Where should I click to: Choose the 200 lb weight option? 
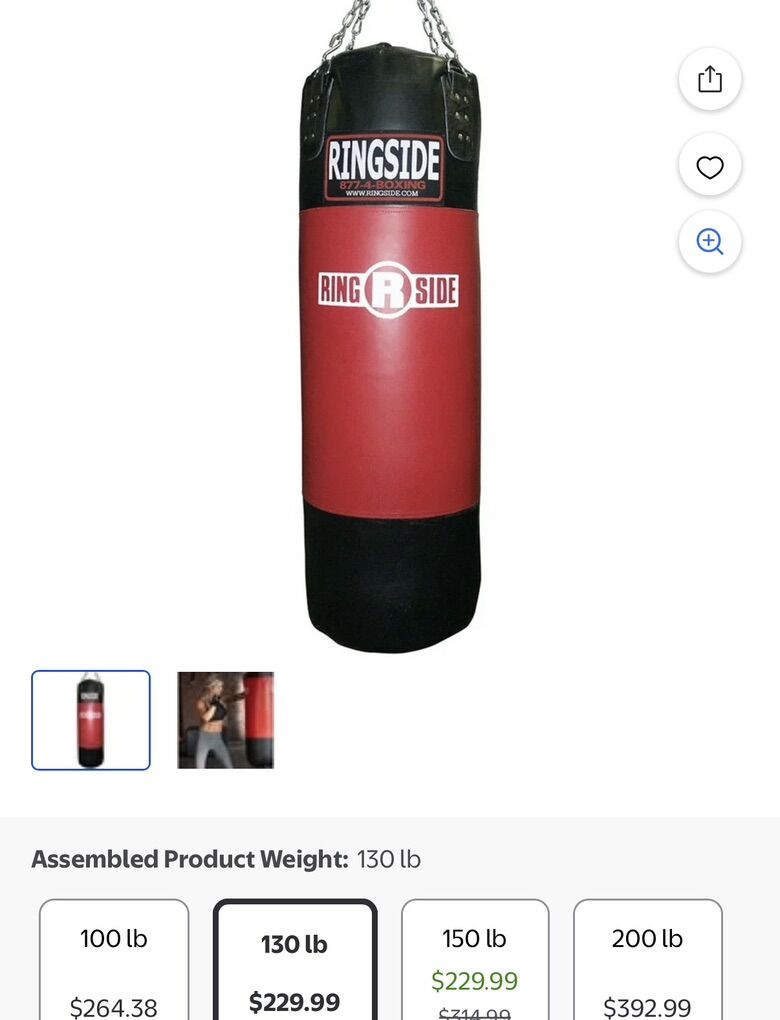point(647,960)
